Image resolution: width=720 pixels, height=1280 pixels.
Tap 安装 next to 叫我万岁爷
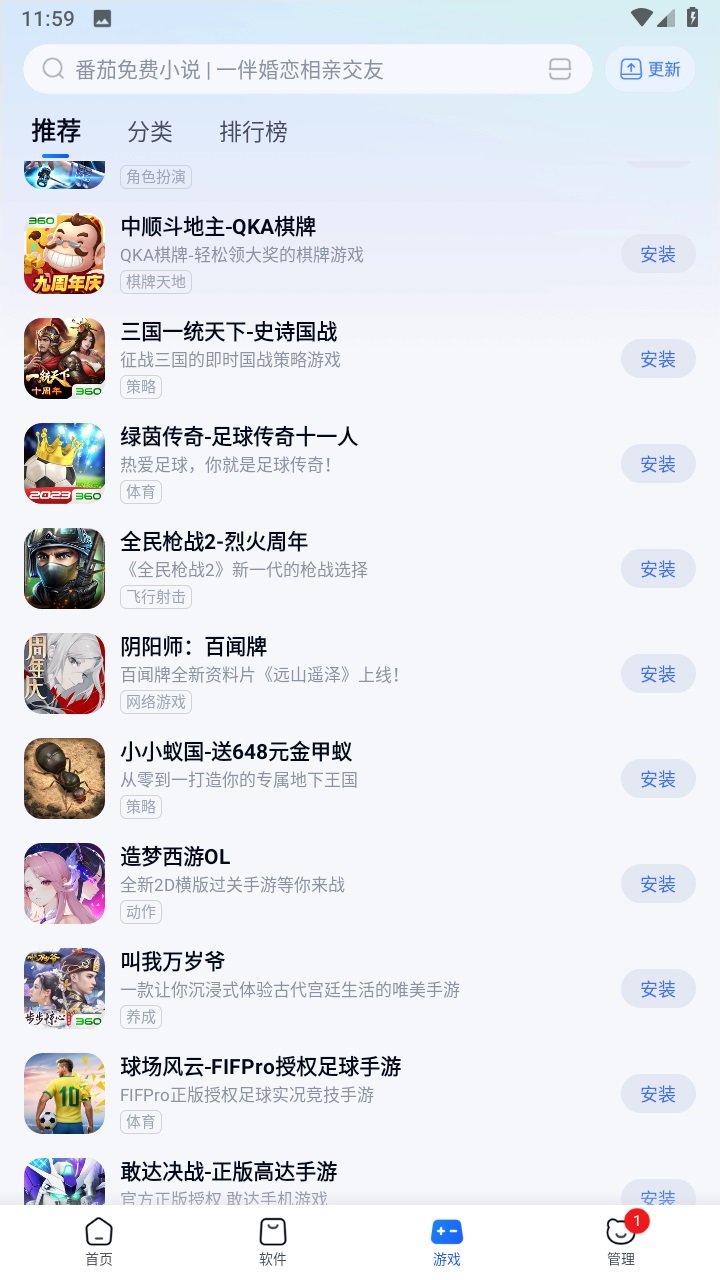[x=658, y=989]
